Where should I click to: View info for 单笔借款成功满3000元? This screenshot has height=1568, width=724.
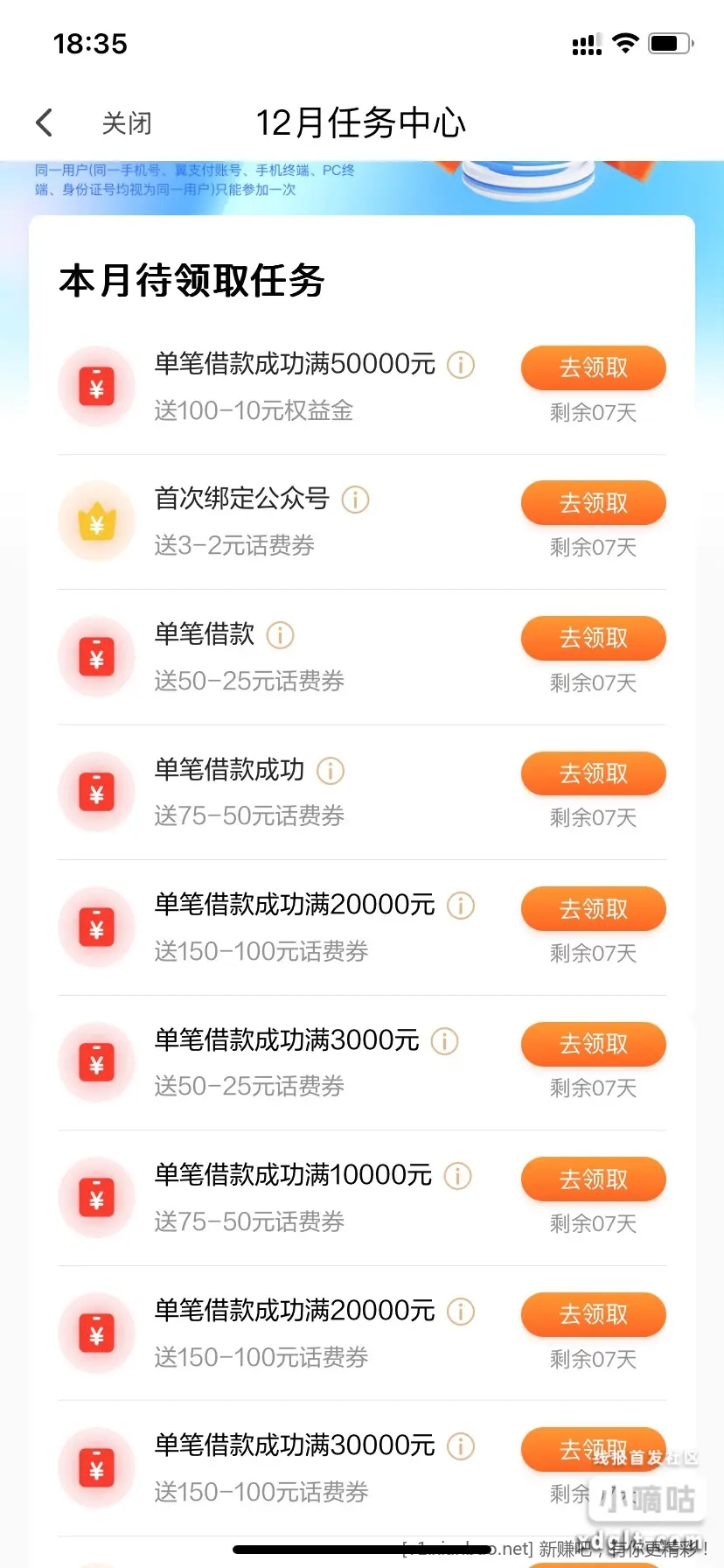(445, 1041)
